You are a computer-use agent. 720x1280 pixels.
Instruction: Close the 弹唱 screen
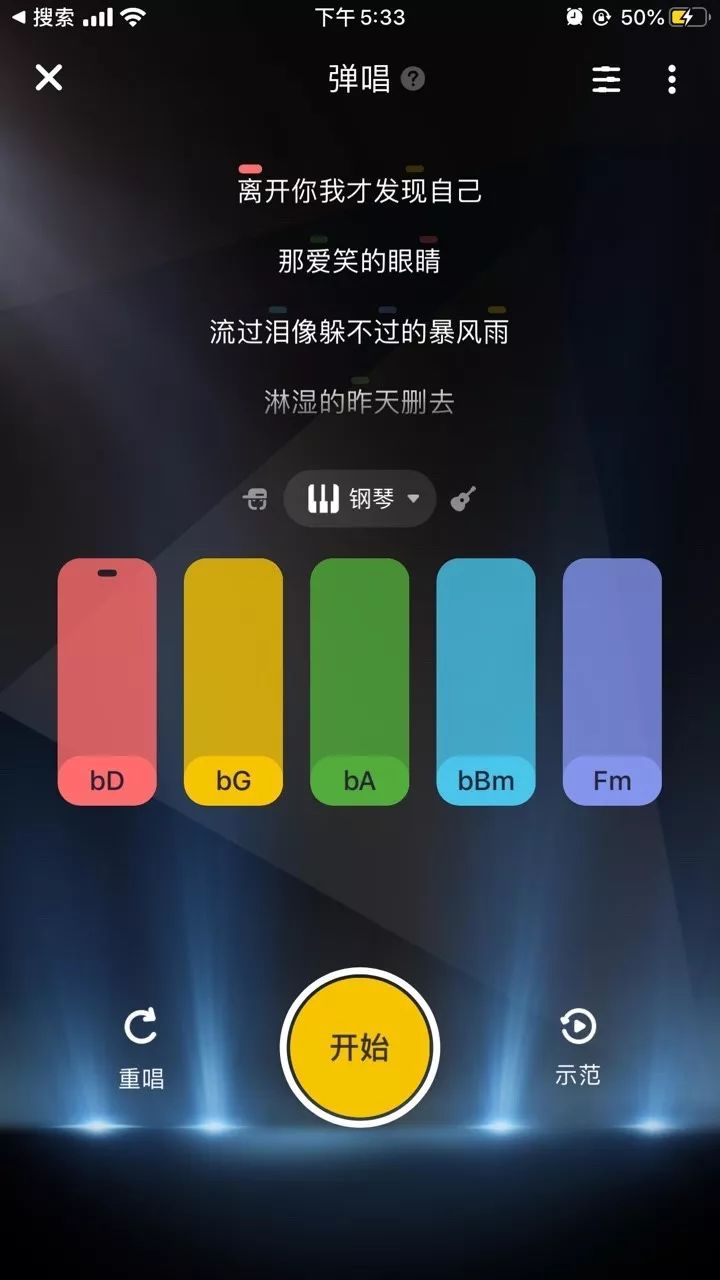click(49, 78)
